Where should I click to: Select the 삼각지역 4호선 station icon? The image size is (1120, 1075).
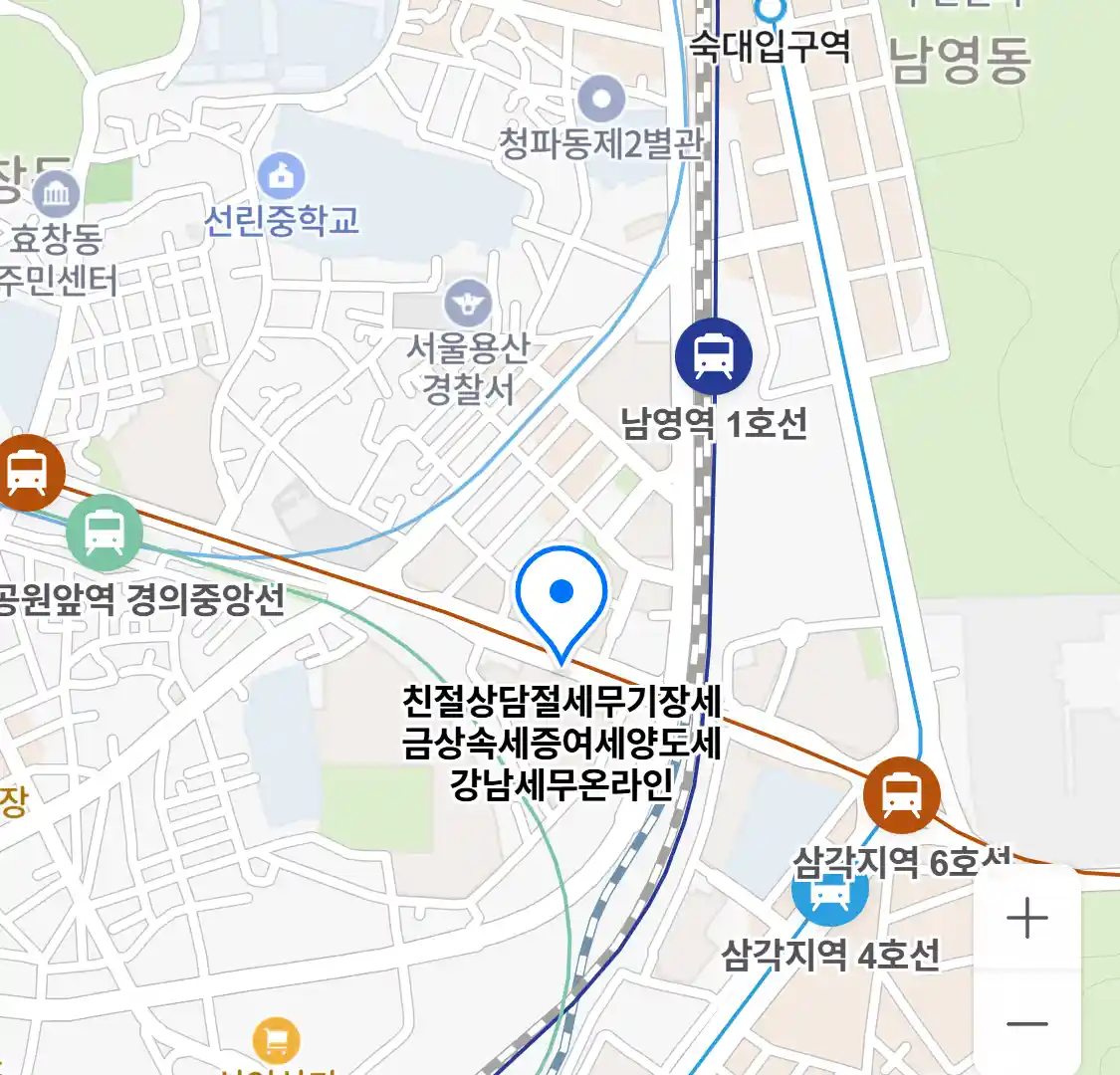pos(829,895)
